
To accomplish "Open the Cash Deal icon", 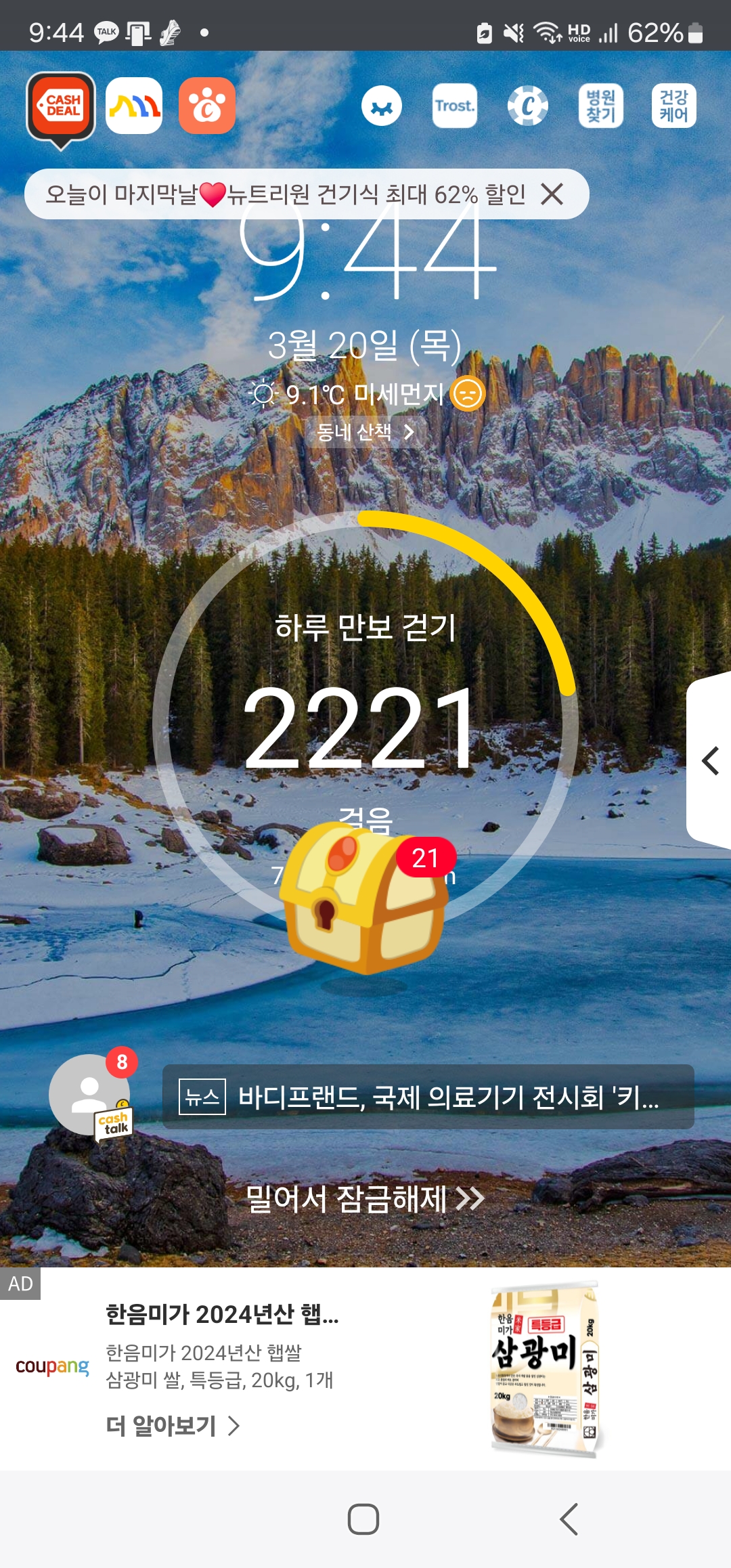I will click(x=61, y=108).
